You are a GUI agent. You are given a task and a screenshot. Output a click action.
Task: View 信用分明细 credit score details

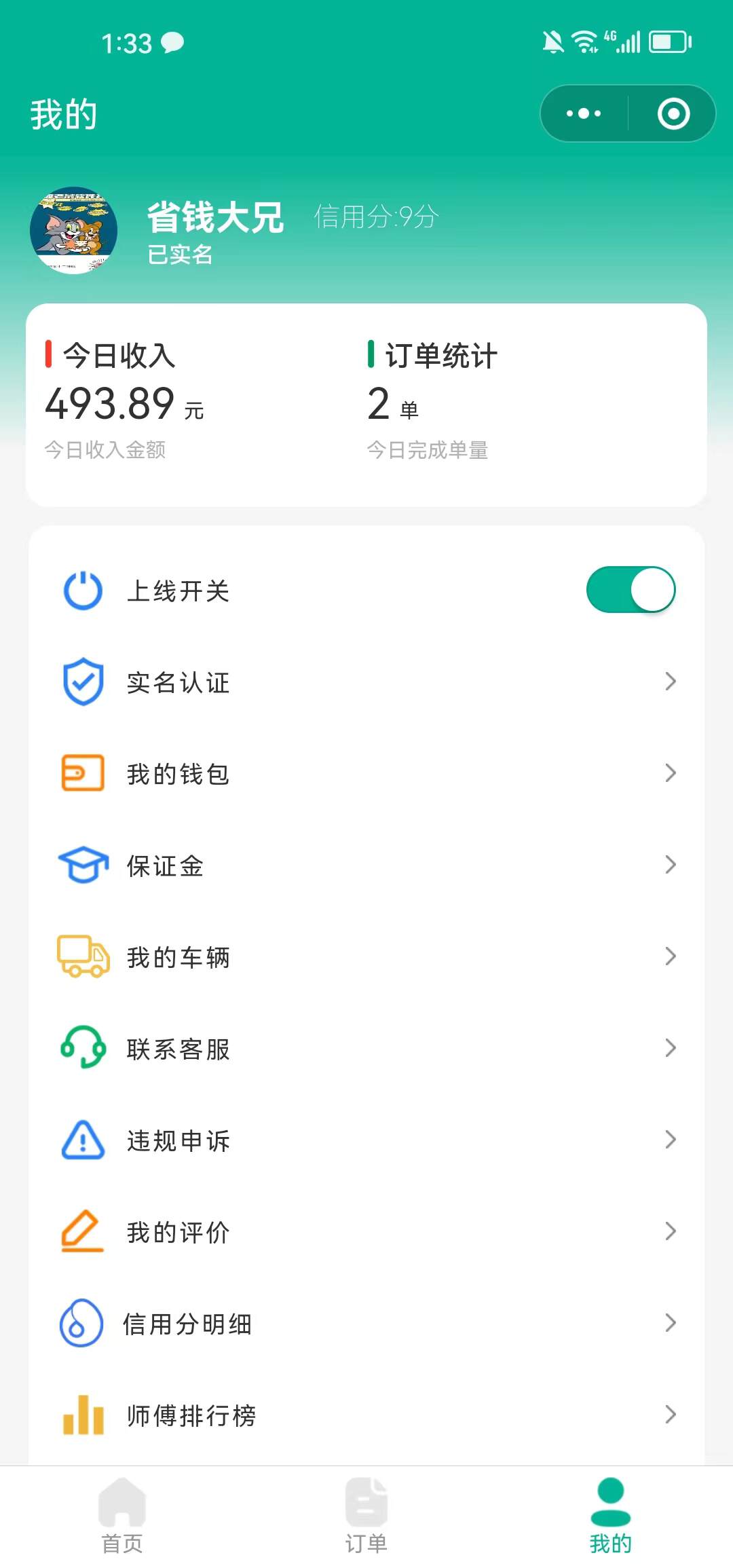point(366,1324)
